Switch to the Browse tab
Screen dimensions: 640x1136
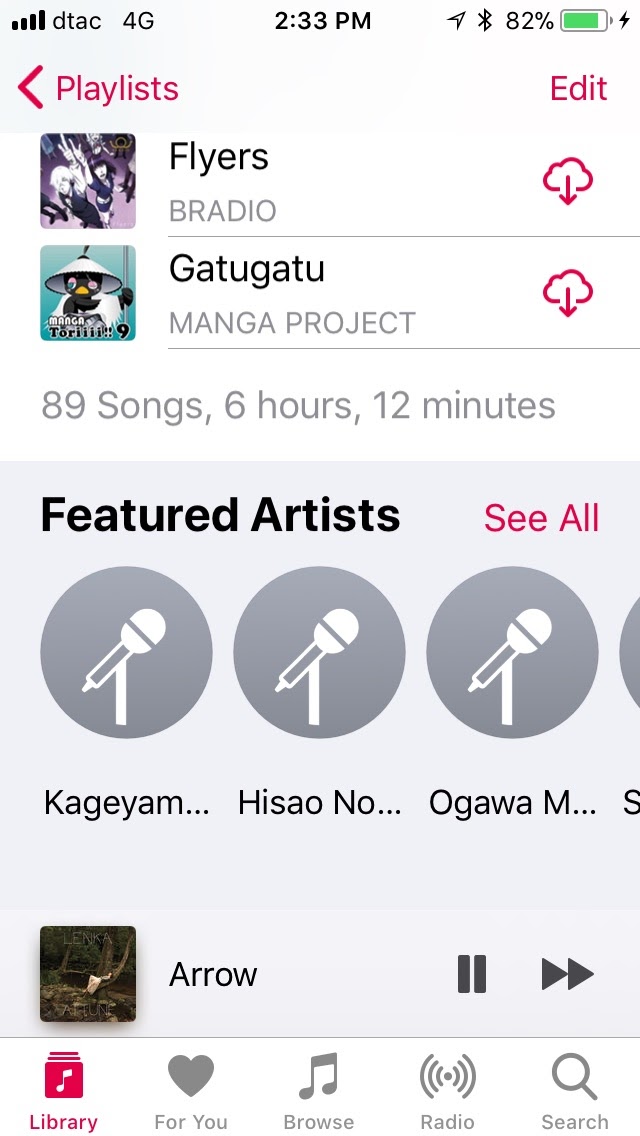[319, 1092]
